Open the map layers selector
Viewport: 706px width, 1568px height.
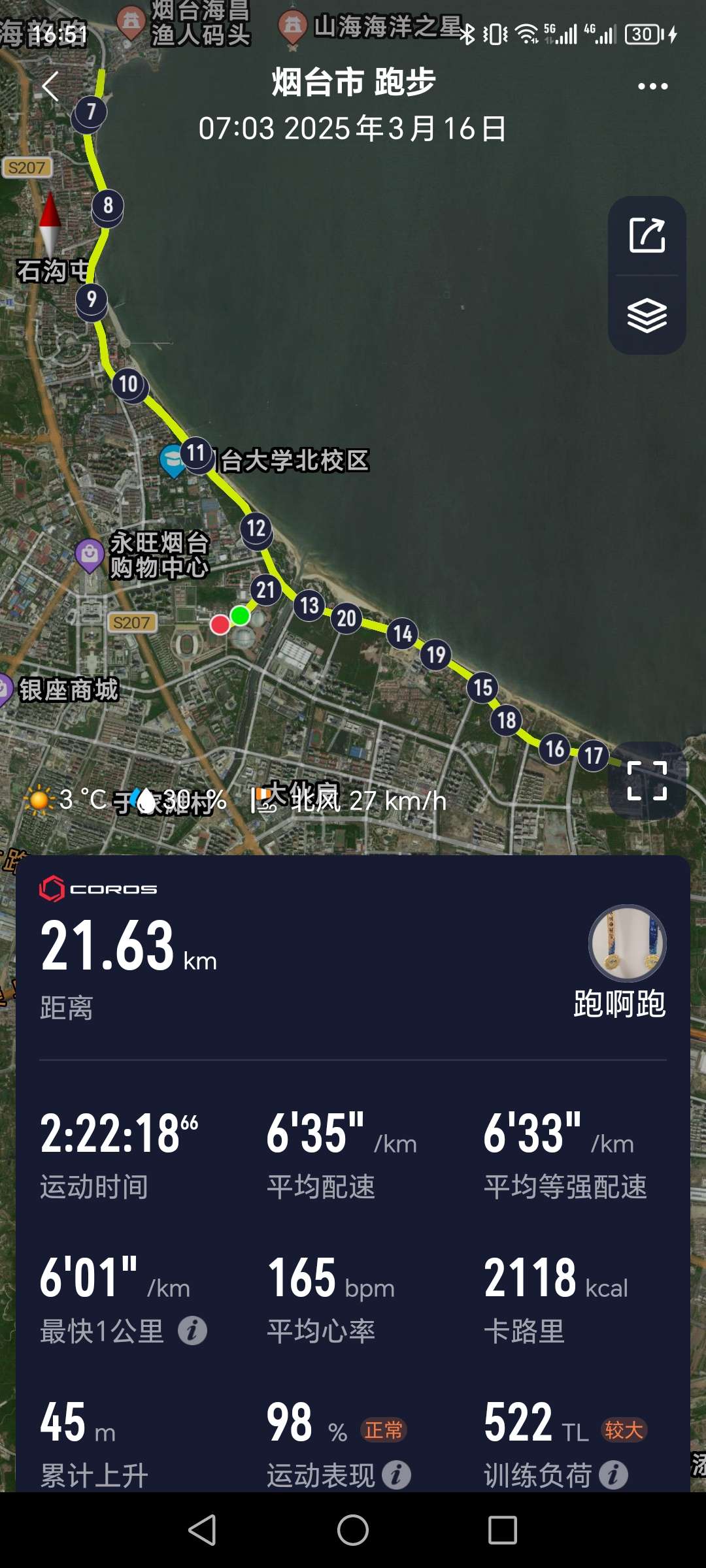(647, 316)
